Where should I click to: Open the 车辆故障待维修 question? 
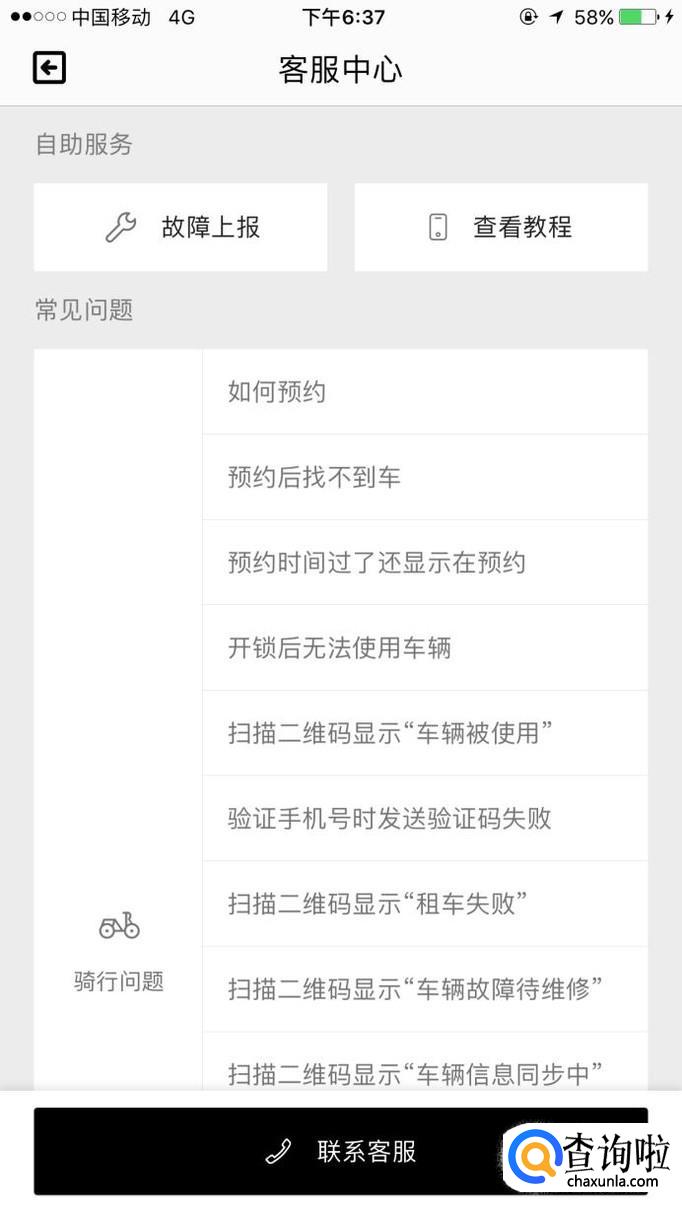coord(424,989)
